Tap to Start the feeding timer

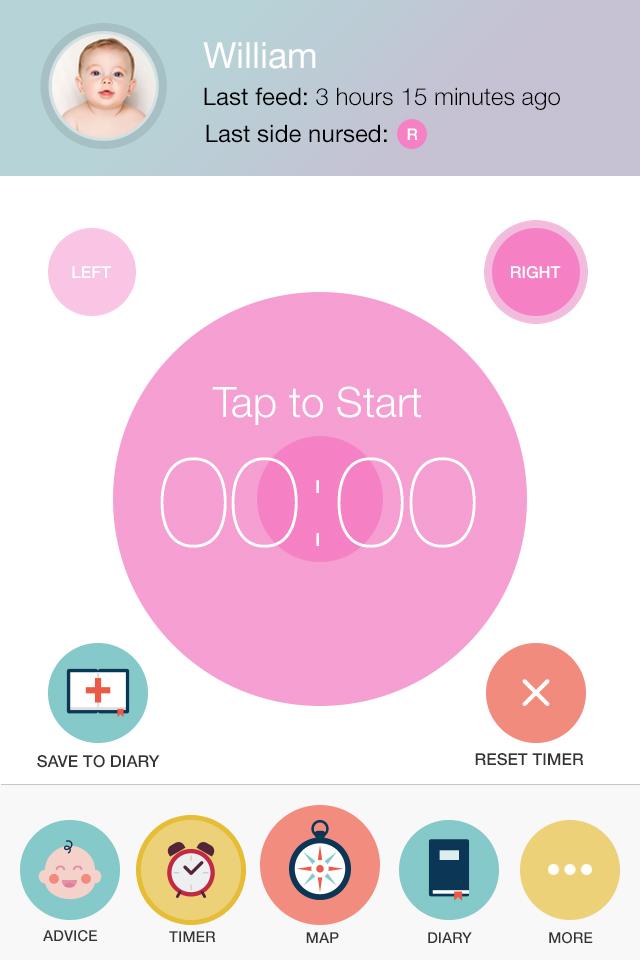point(320,500)
